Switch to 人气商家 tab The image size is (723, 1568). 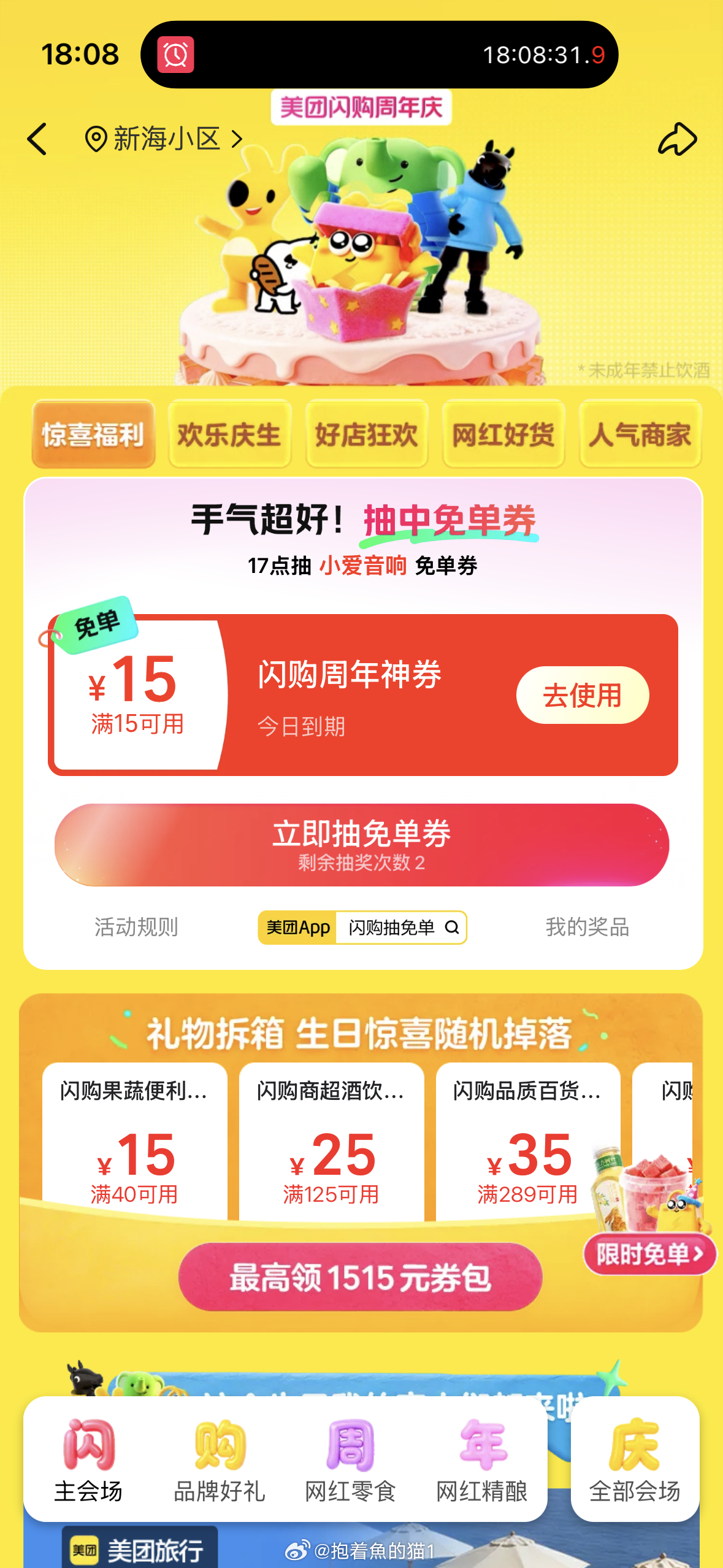[x=640, y=434]
